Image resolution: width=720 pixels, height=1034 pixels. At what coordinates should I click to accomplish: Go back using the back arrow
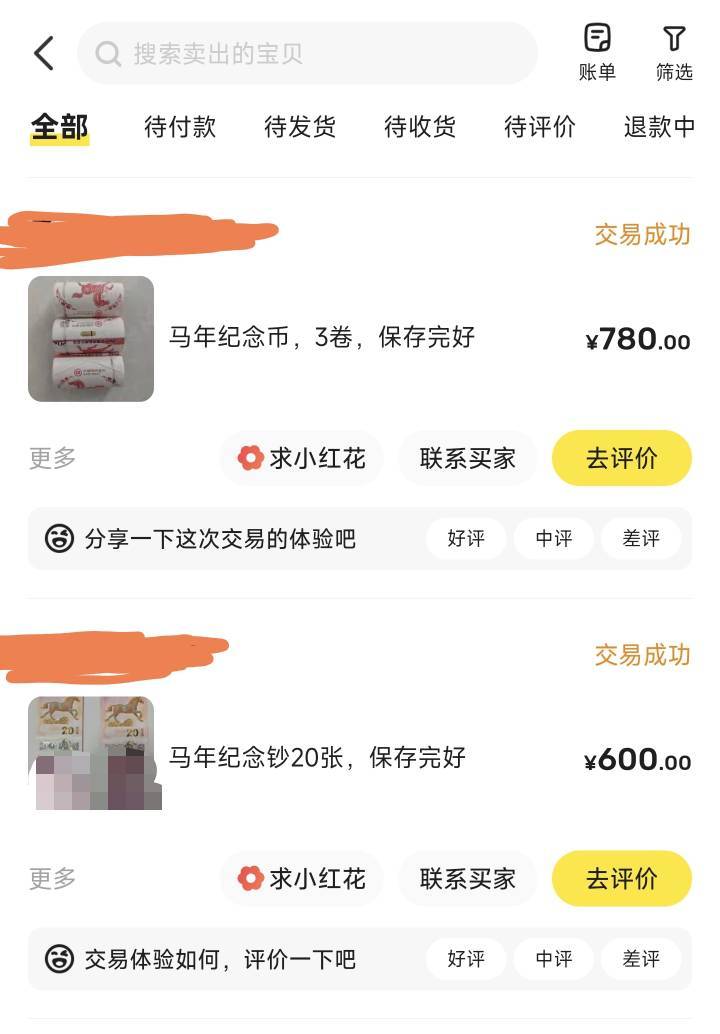[x=44, y=53]
